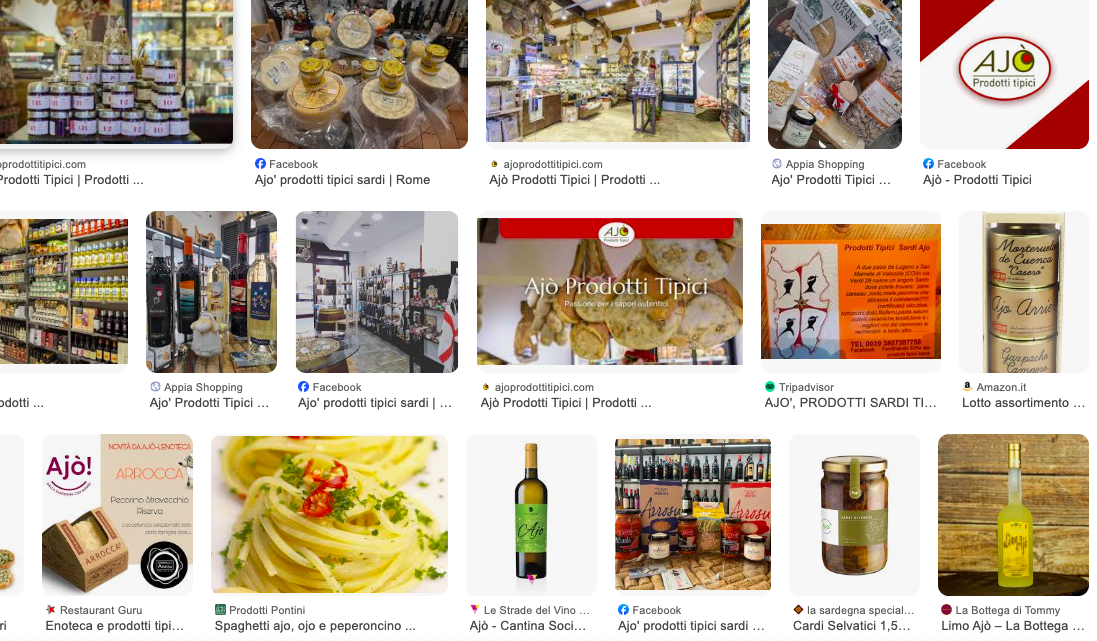Open the Ajò Prodotti tipici logo result from Facebook

coord(1004,74)
